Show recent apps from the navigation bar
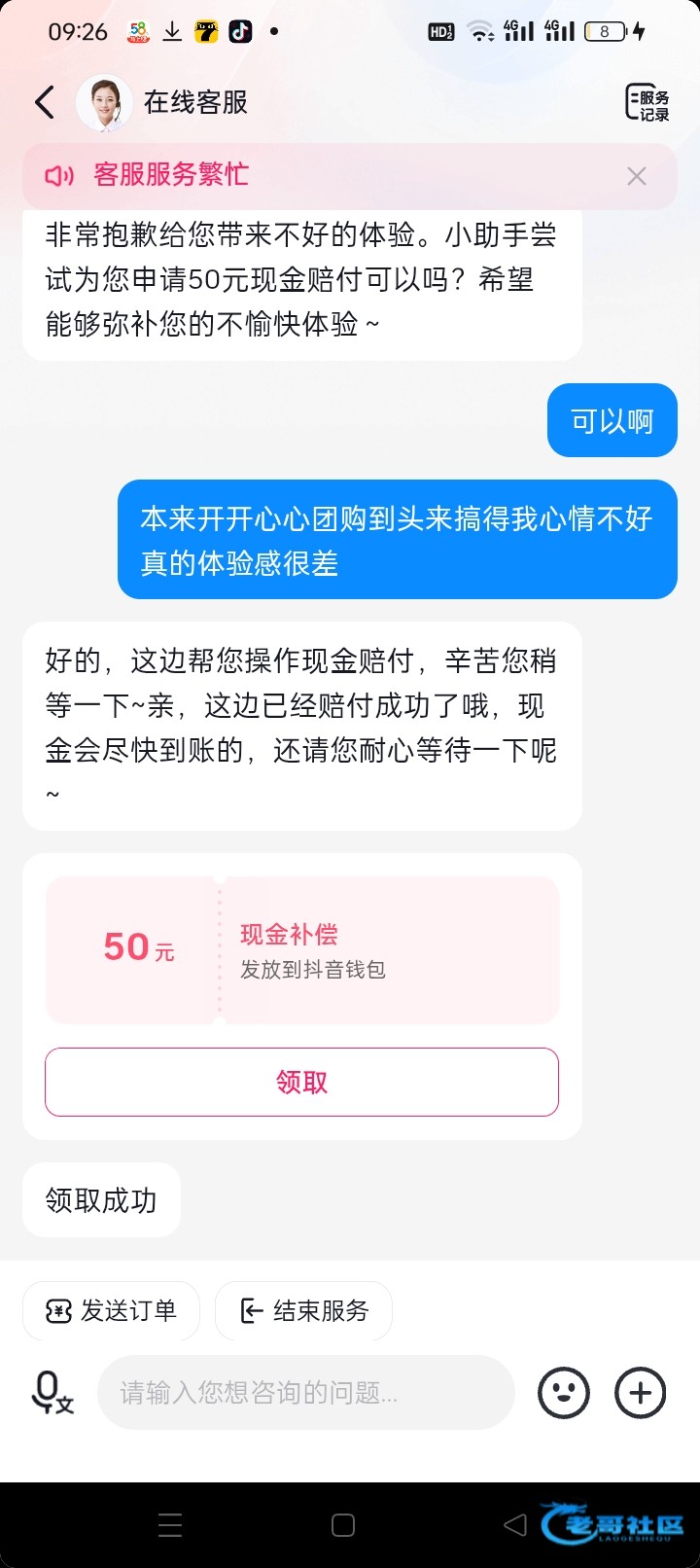 tap(170, 1525)
